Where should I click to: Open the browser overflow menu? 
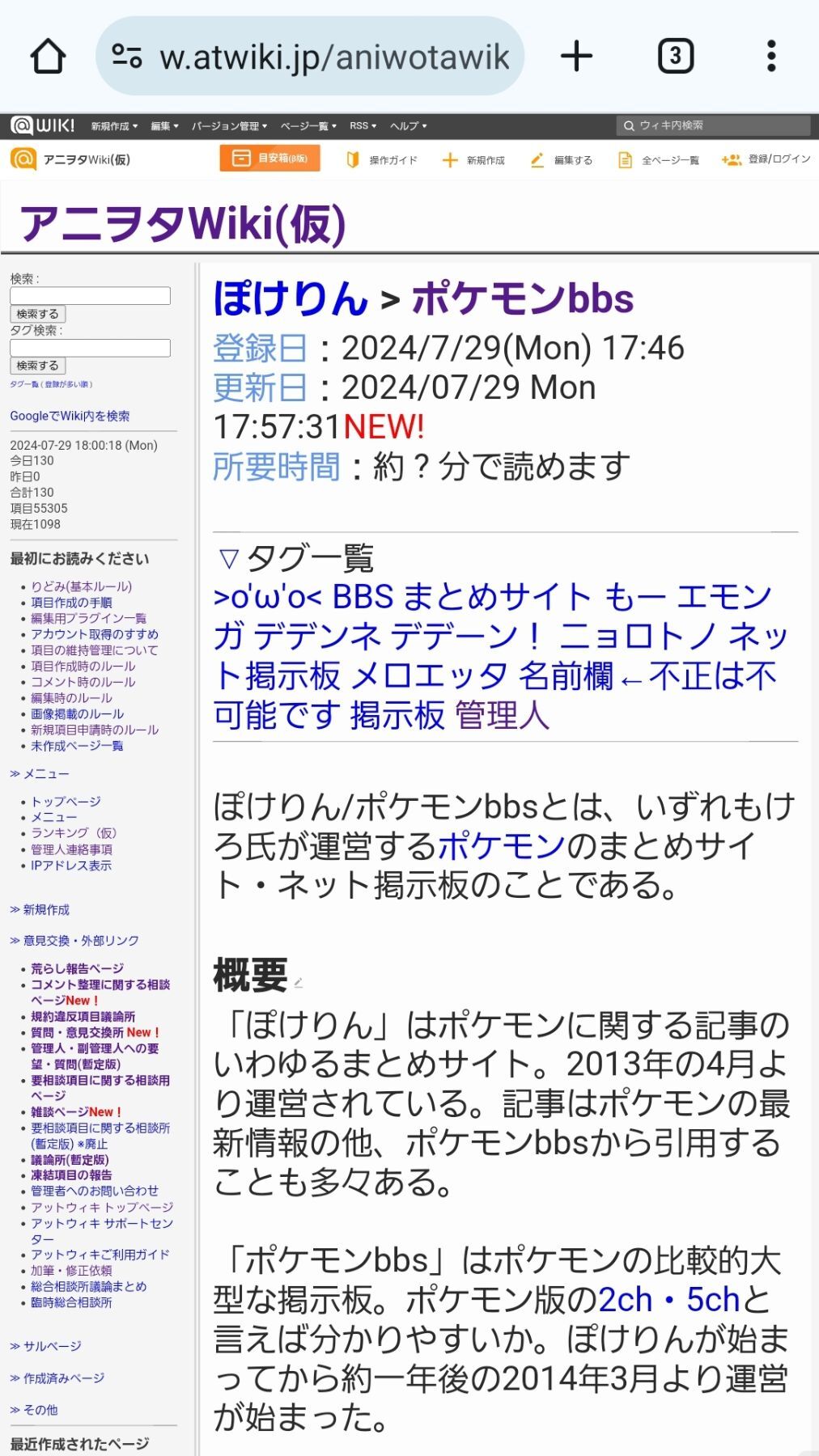[x=770, y=57]
